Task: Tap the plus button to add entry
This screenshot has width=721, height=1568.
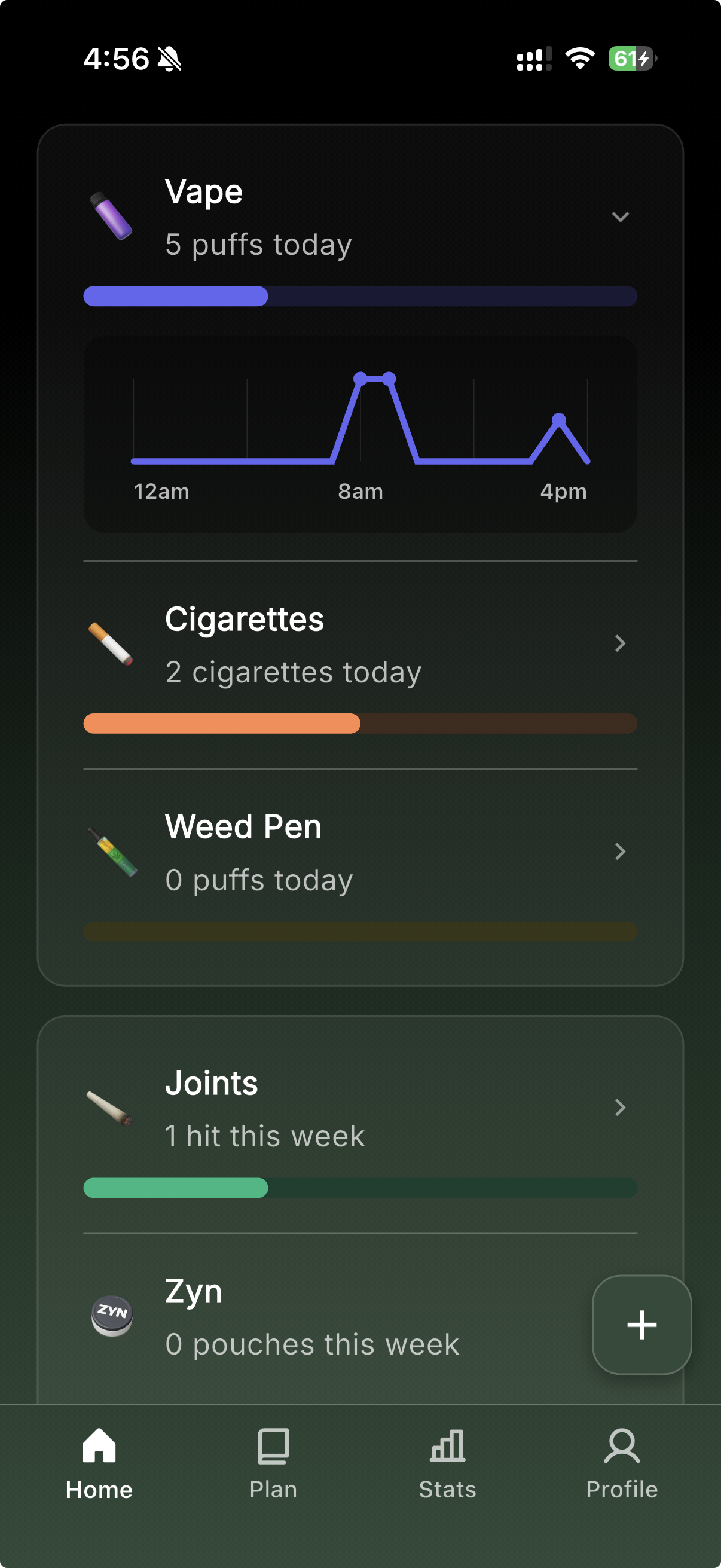Action: click(641, 1325)
